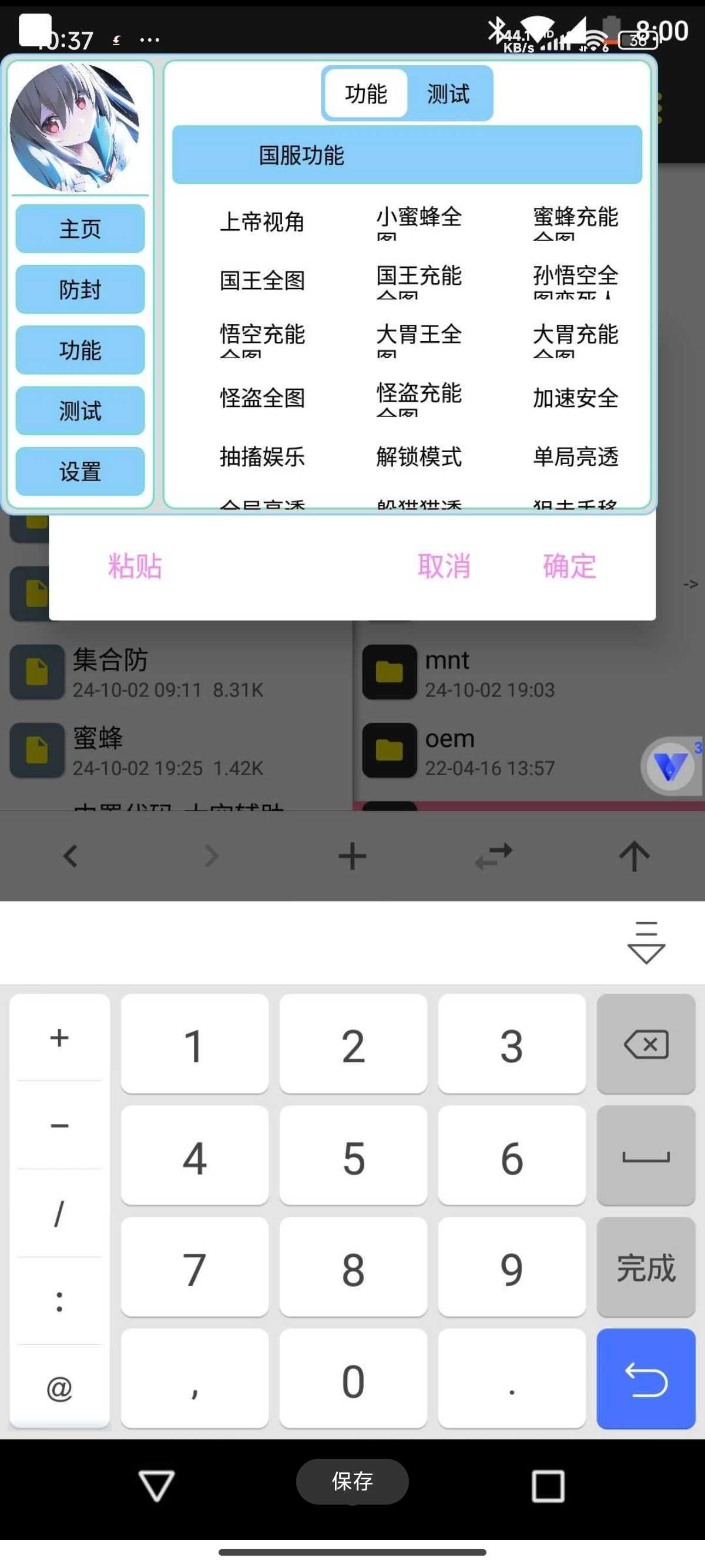This screenshot has height=1568, width=705.
Task: Expand the 国服功能 header
Action: point(407,155)
